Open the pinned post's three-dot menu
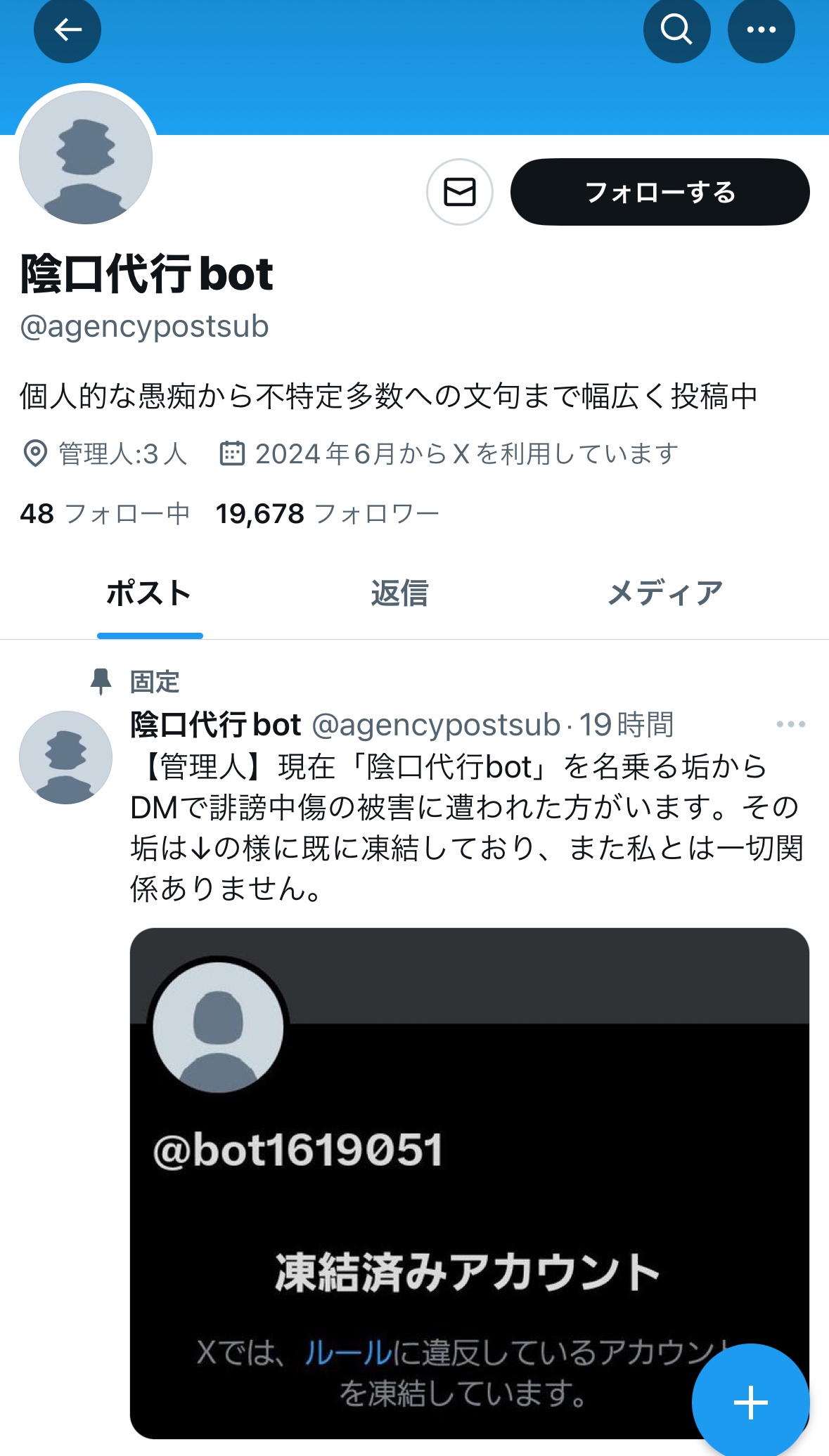This screenshot has height=1456, width=829. [791, 724]
